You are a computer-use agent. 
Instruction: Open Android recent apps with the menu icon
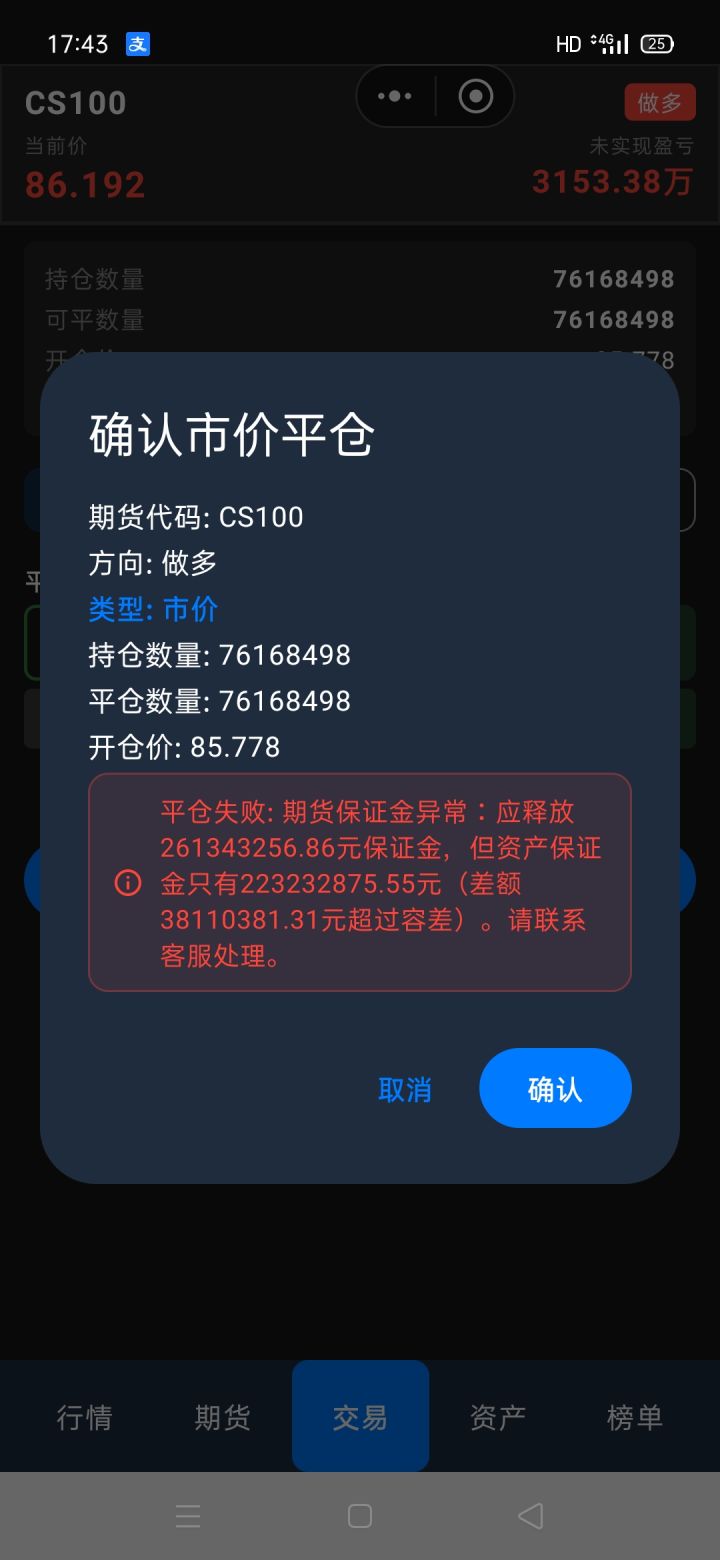(188, 1515)
